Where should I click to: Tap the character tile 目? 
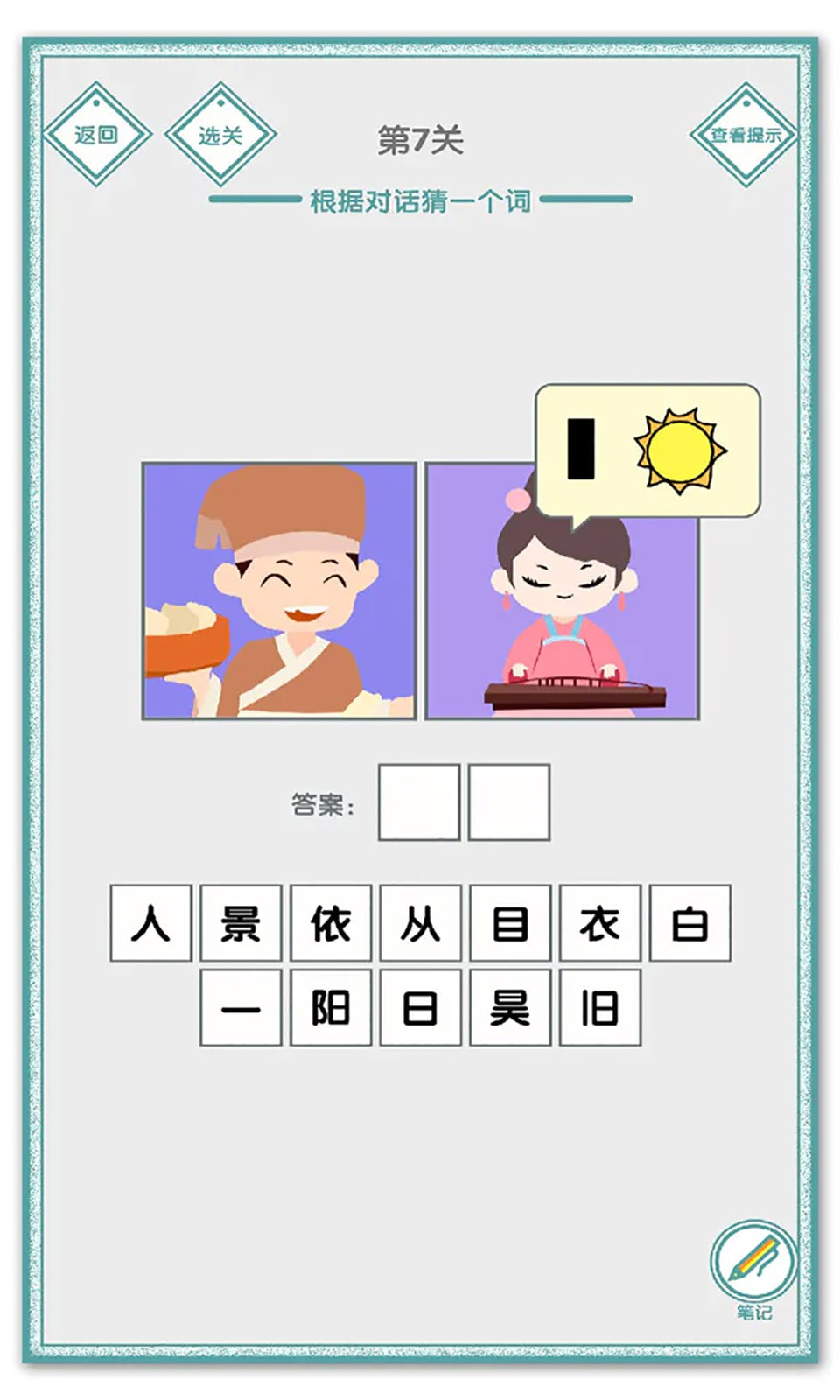coord(510,923)
